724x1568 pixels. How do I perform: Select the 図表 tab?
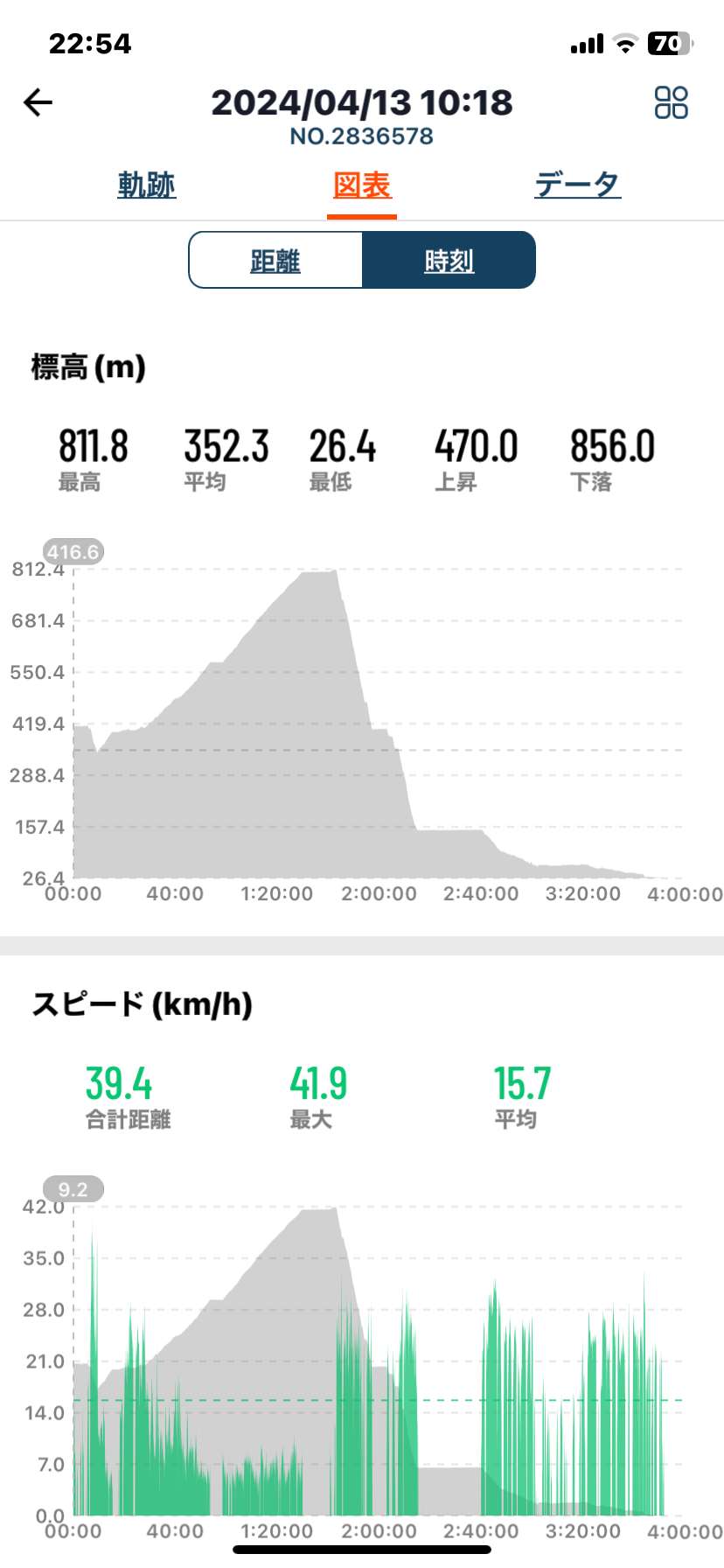(x=362, y=185)
